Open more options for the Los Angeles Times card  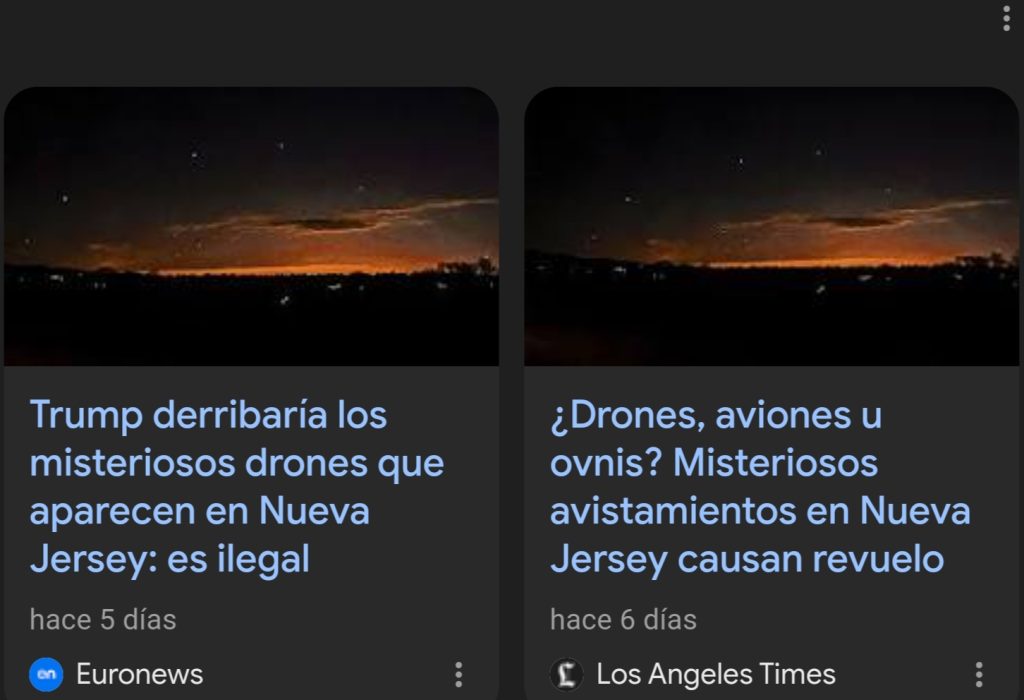point(979,674)
